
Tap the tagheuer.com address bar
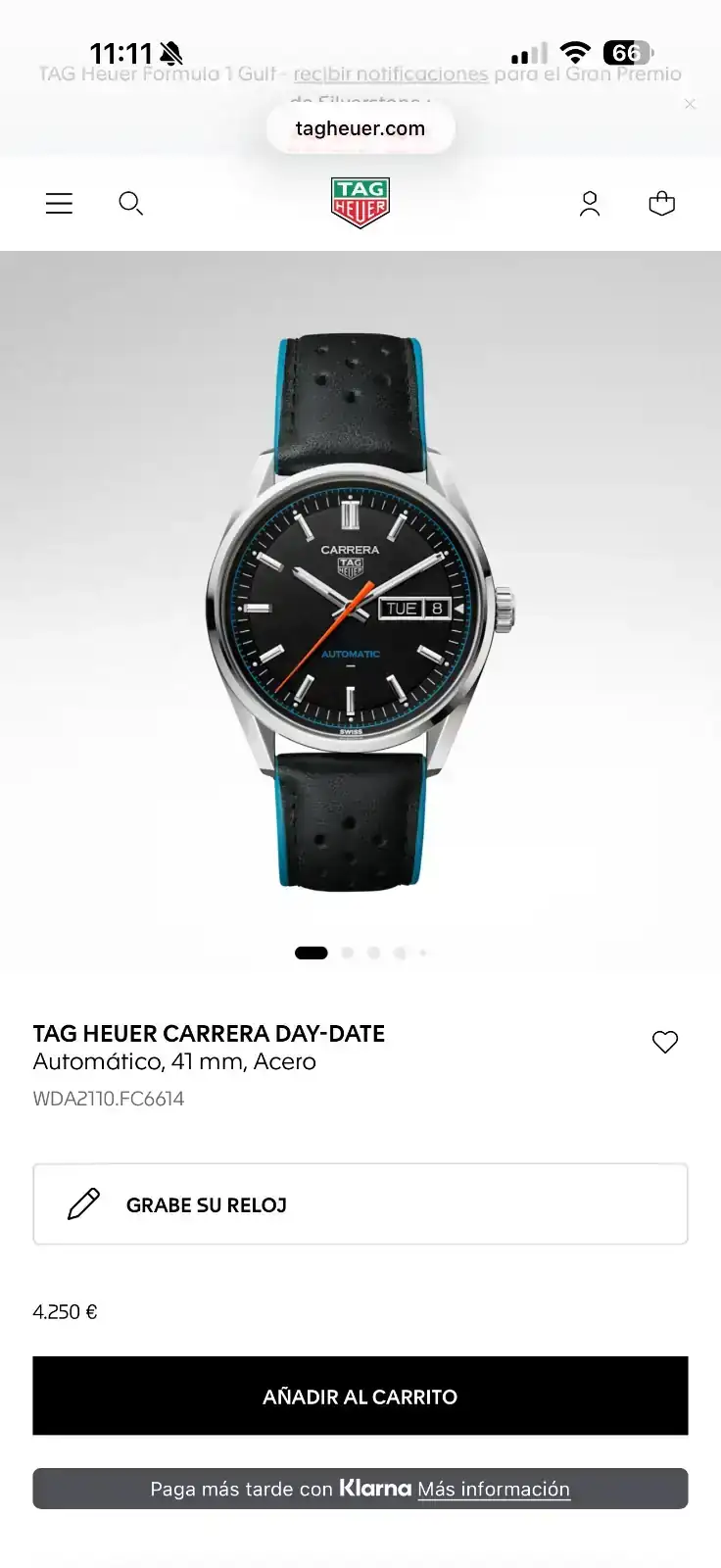(360, 128)
